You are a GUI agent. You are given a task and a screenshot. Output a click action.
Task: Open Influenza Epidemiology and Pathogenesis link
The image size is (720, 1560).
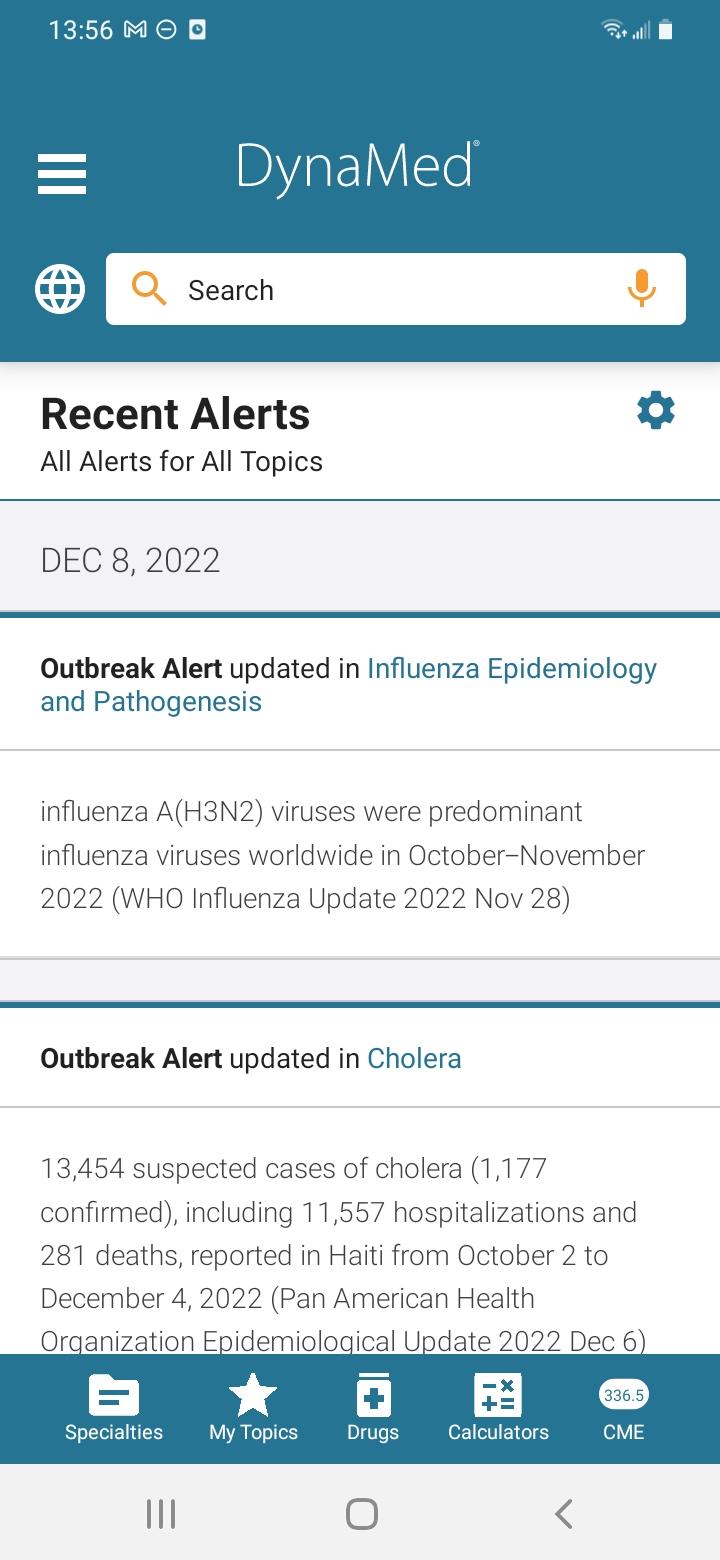(x=348, y=685)
